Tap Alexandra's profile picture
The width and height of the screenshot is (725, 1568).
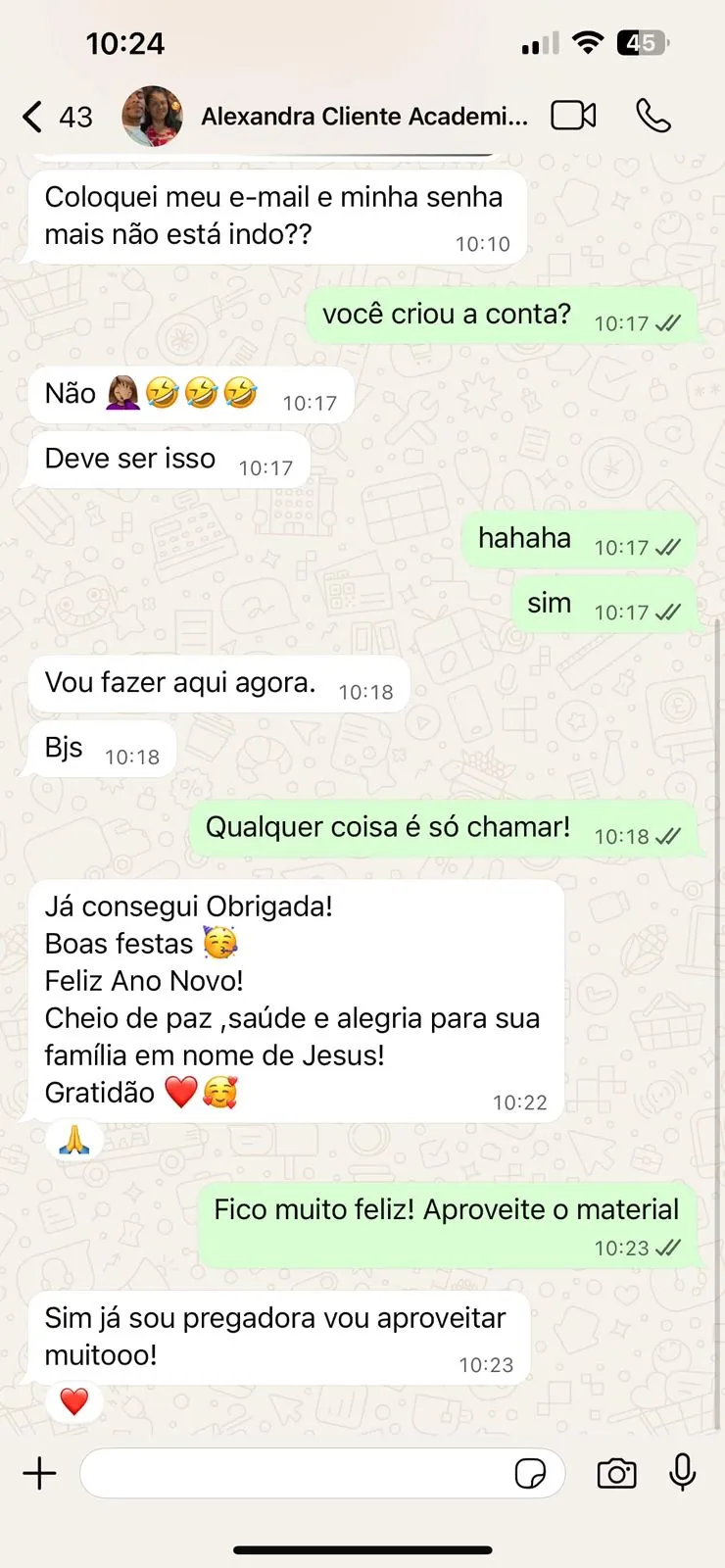pyautogui.click(x=152, y=115)
